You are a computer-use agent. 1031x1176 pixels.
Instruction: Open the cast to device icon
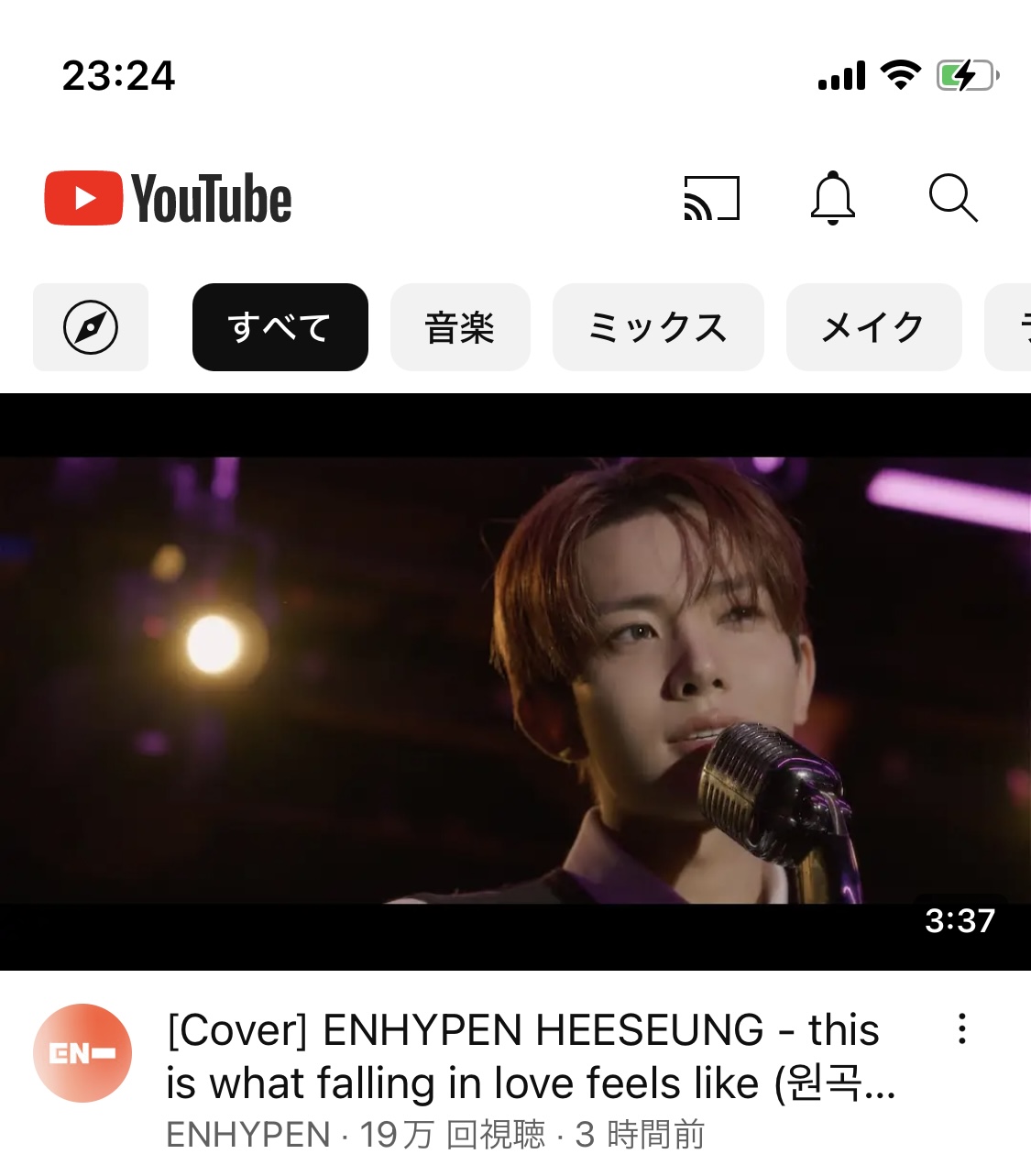[x=711, y=198]
